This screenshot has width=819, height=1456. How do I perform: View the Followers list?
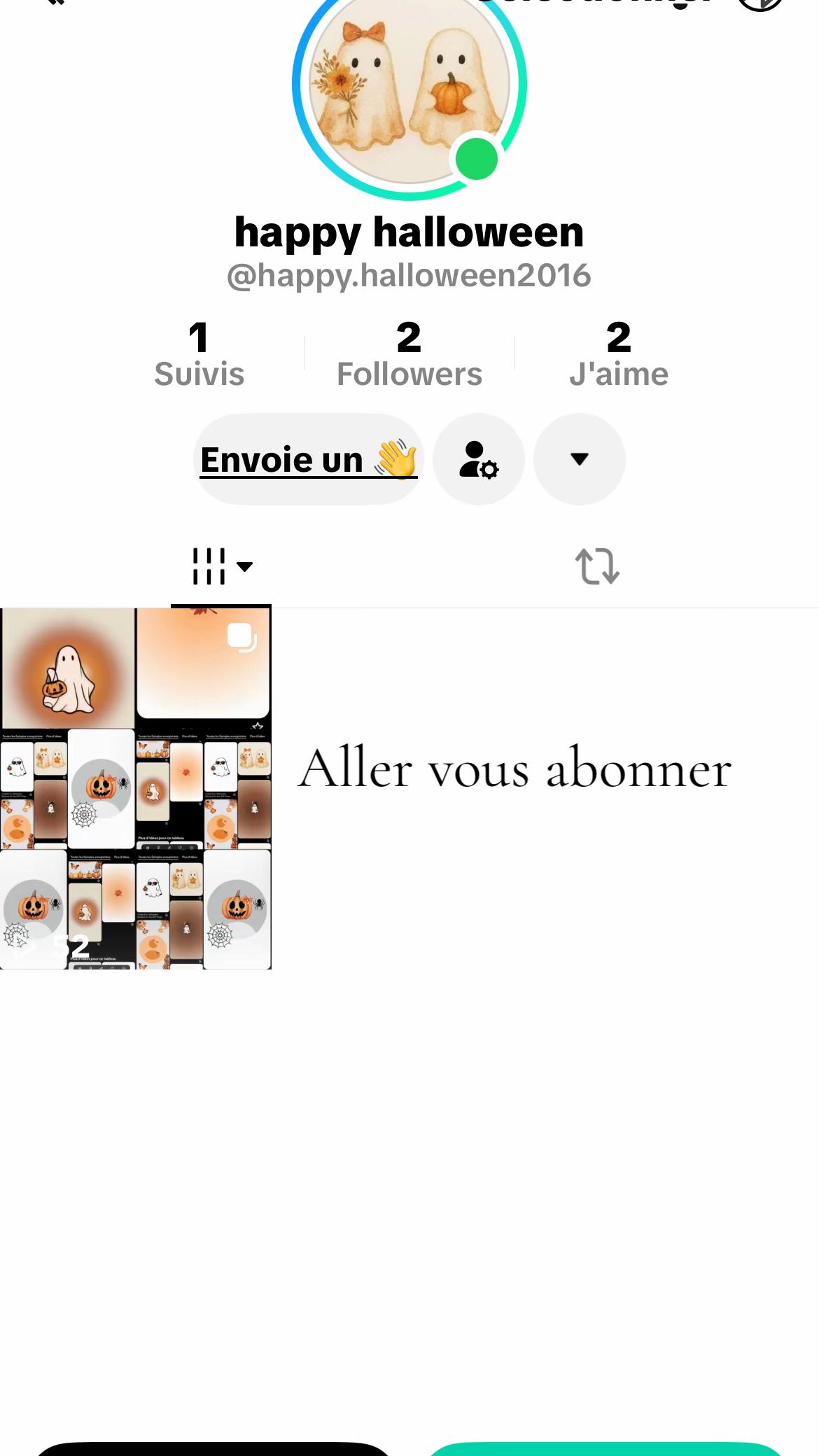409,354
